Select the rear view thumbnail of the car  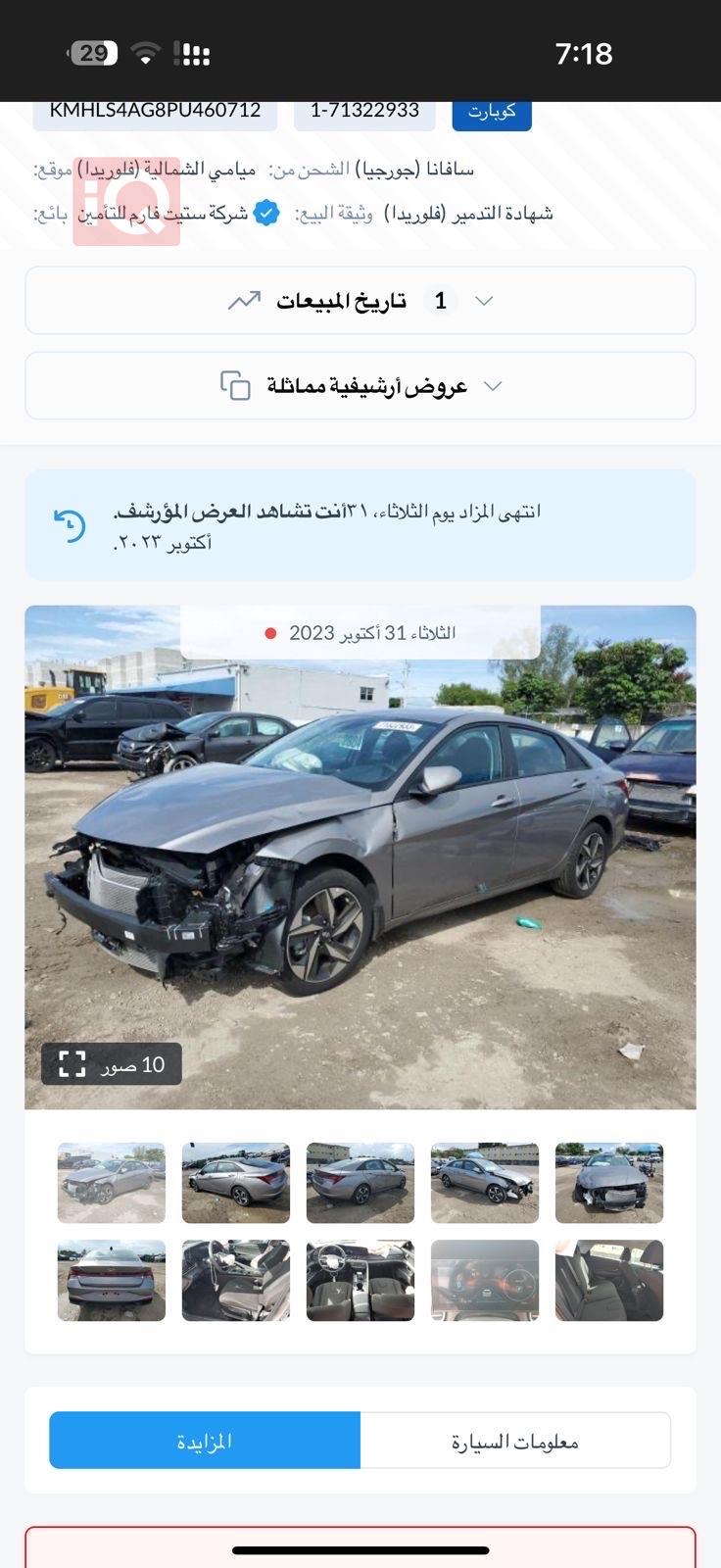point(112,1280)
